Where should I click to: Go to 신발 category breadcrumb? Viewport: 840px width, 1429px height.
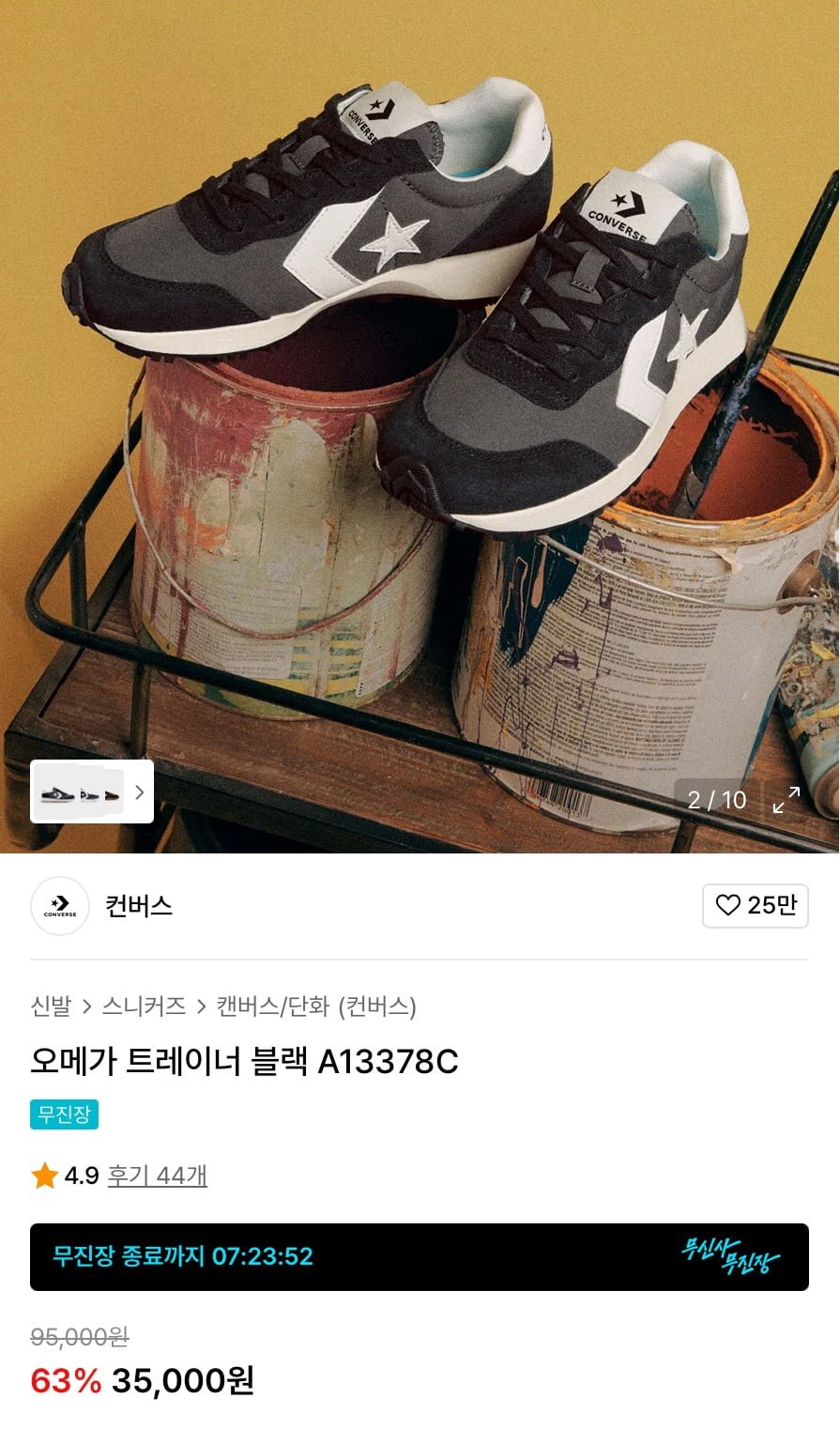tap(51, 1006)
